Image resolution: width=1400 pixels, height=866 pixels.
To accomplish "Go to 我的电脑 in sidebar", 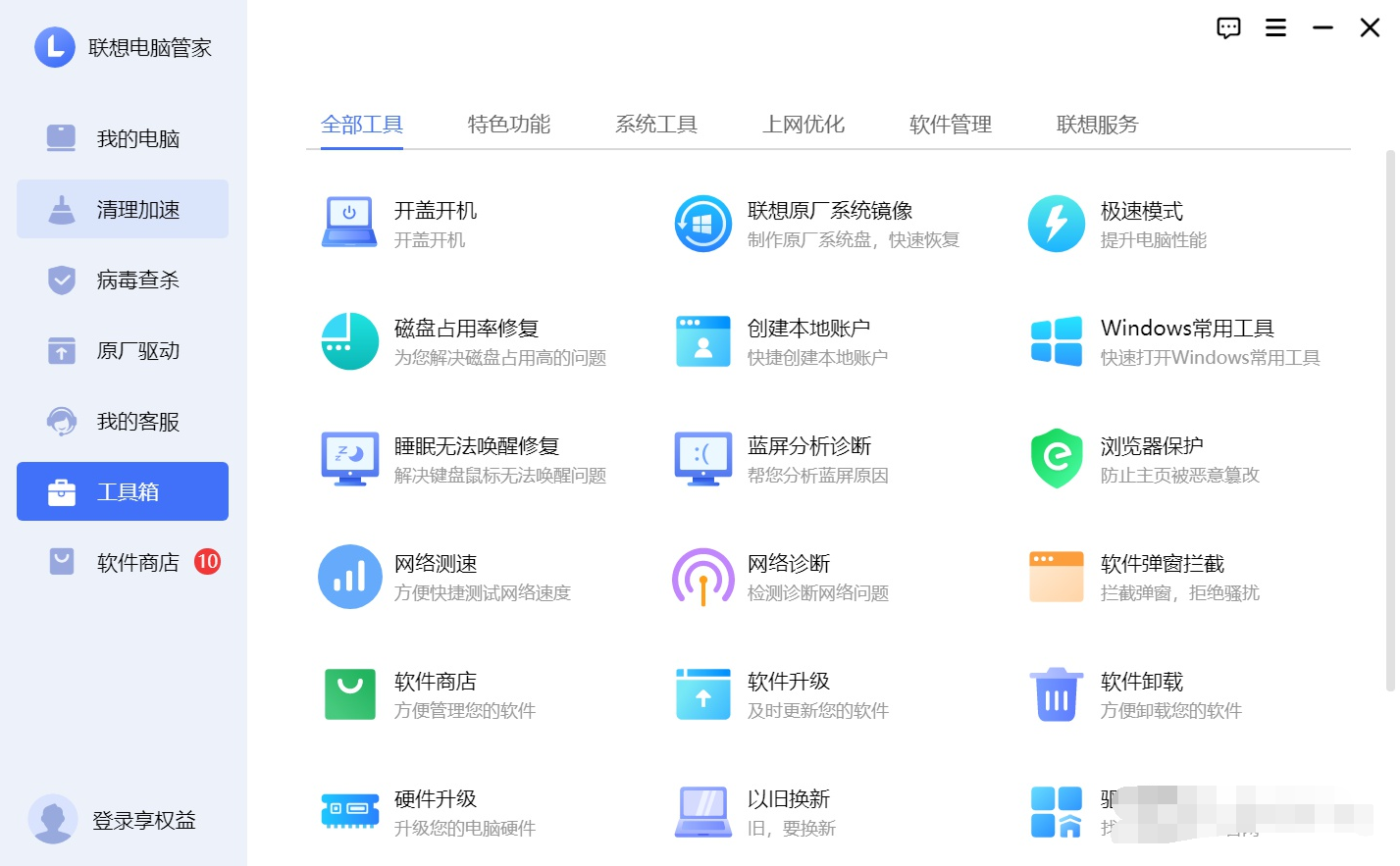I will click(x=123, y=138).
